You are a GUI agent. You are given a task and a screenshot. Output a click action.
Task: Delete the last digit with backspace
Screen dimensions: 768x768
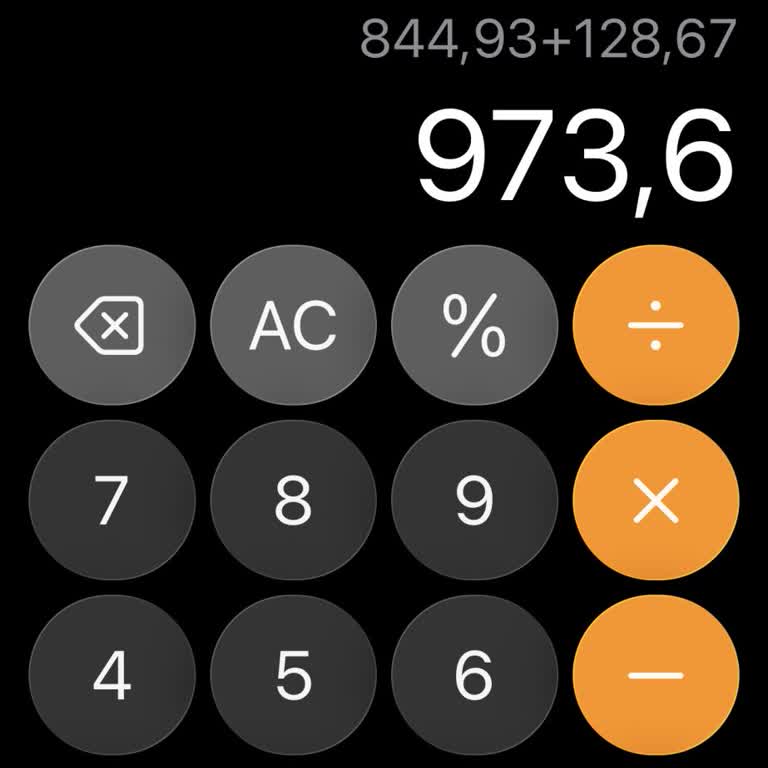tap(112, 325)
